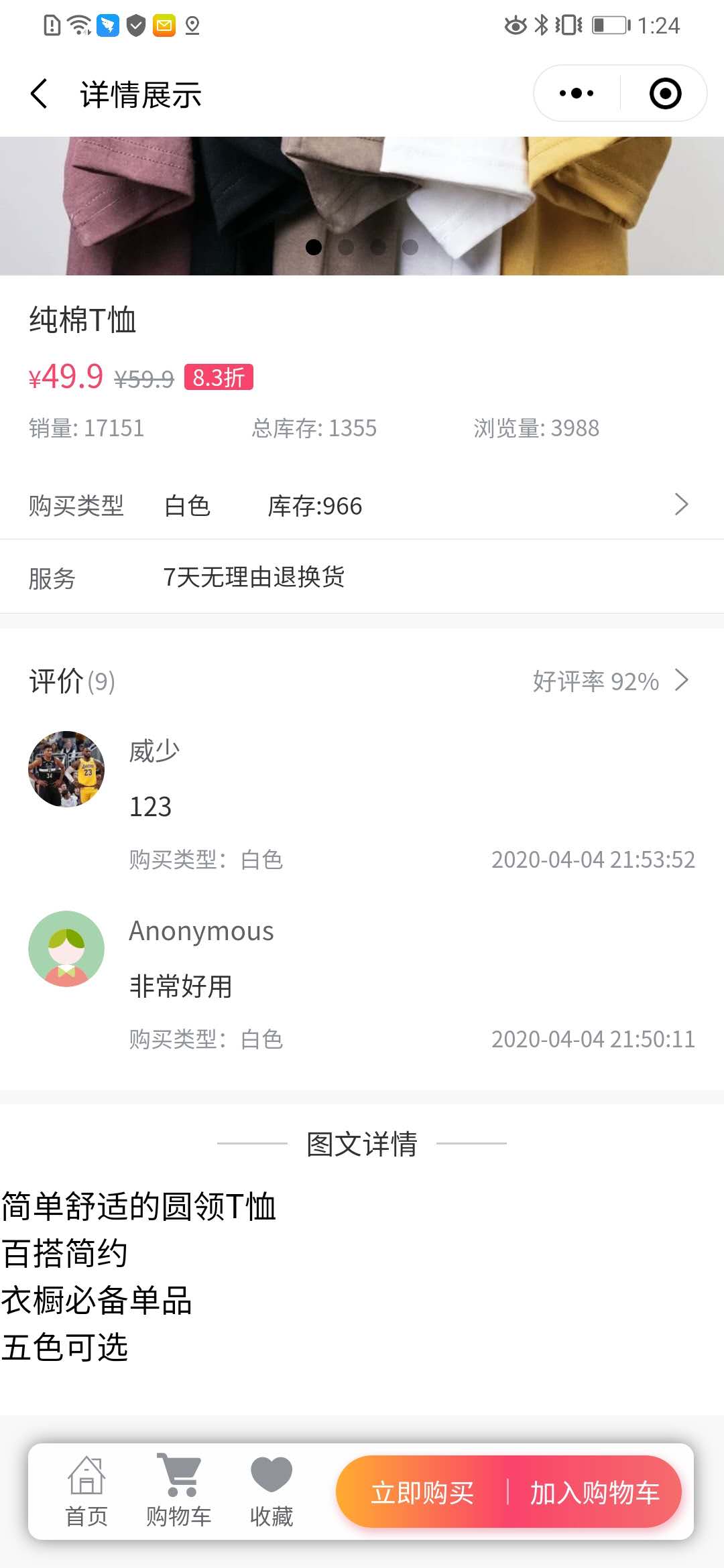The image size is (724, 1568).
Task: Open the 购物车 shopping cart
Action: click(x=179, y=1491)
